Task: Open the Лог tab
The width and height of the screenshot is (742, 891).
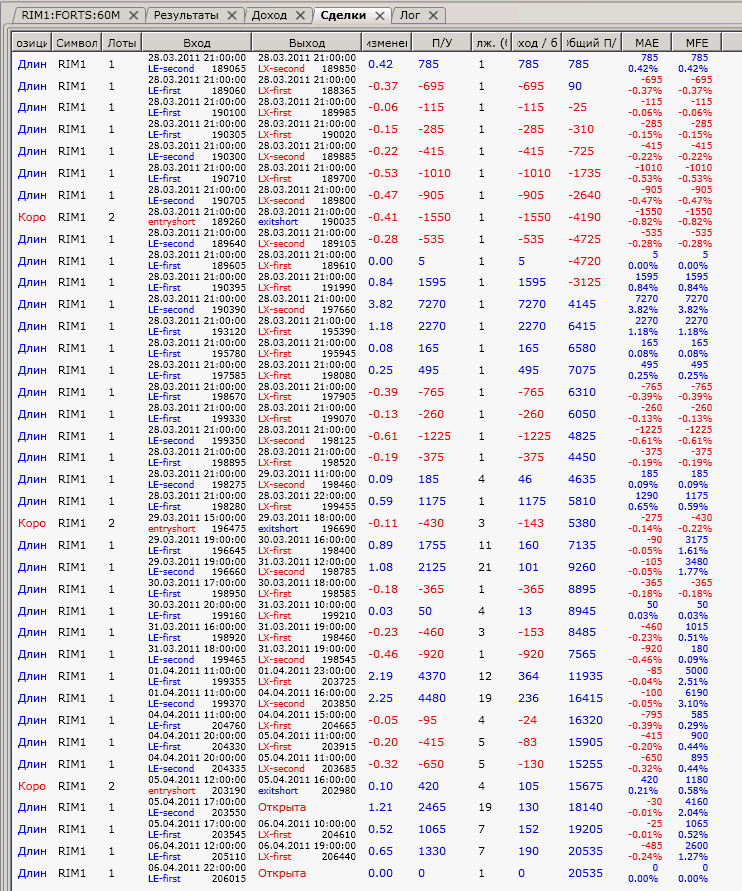Action: tap(410, 16)
